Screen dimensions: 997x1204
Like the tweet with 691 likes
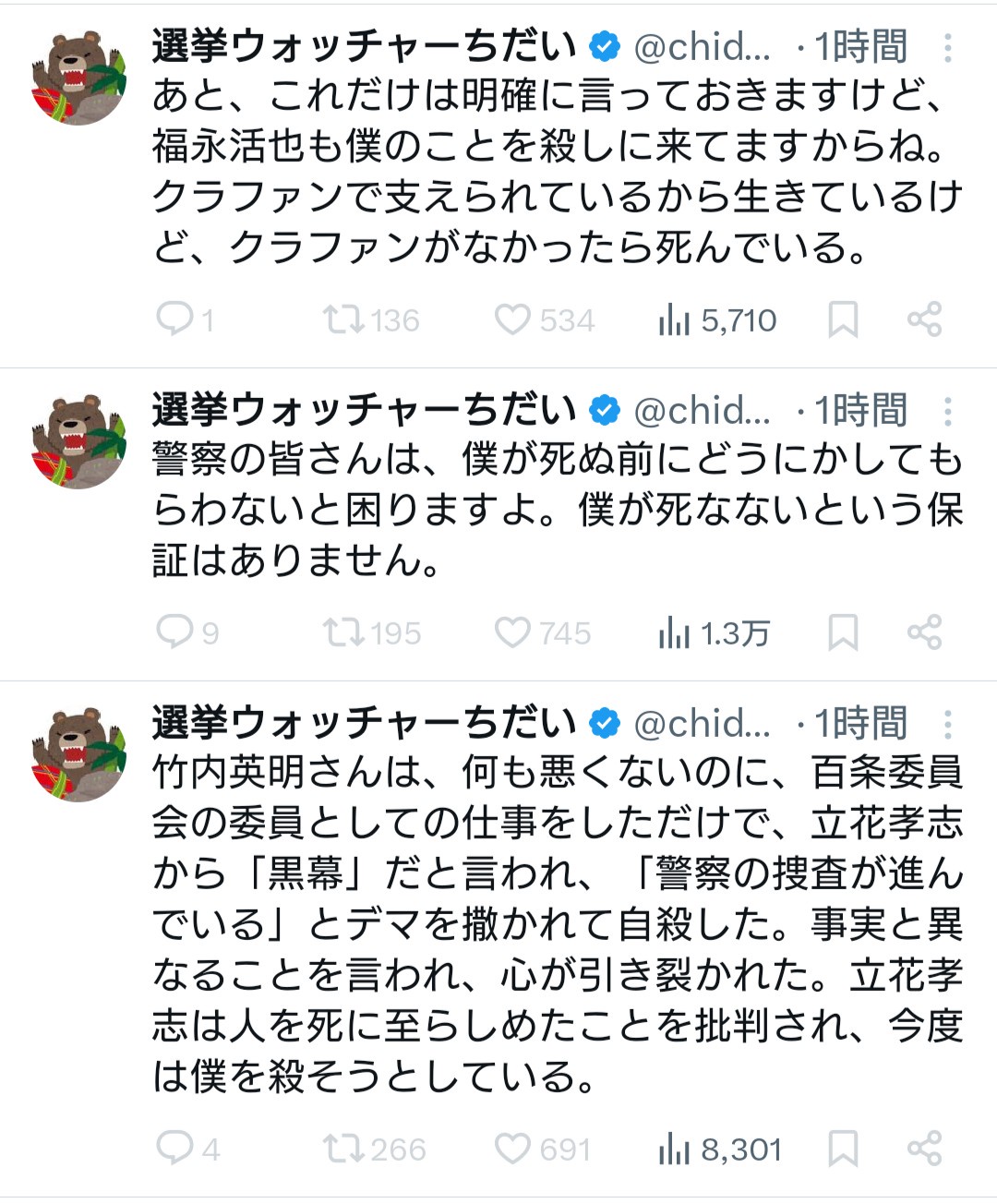(x=512, y=1149)
